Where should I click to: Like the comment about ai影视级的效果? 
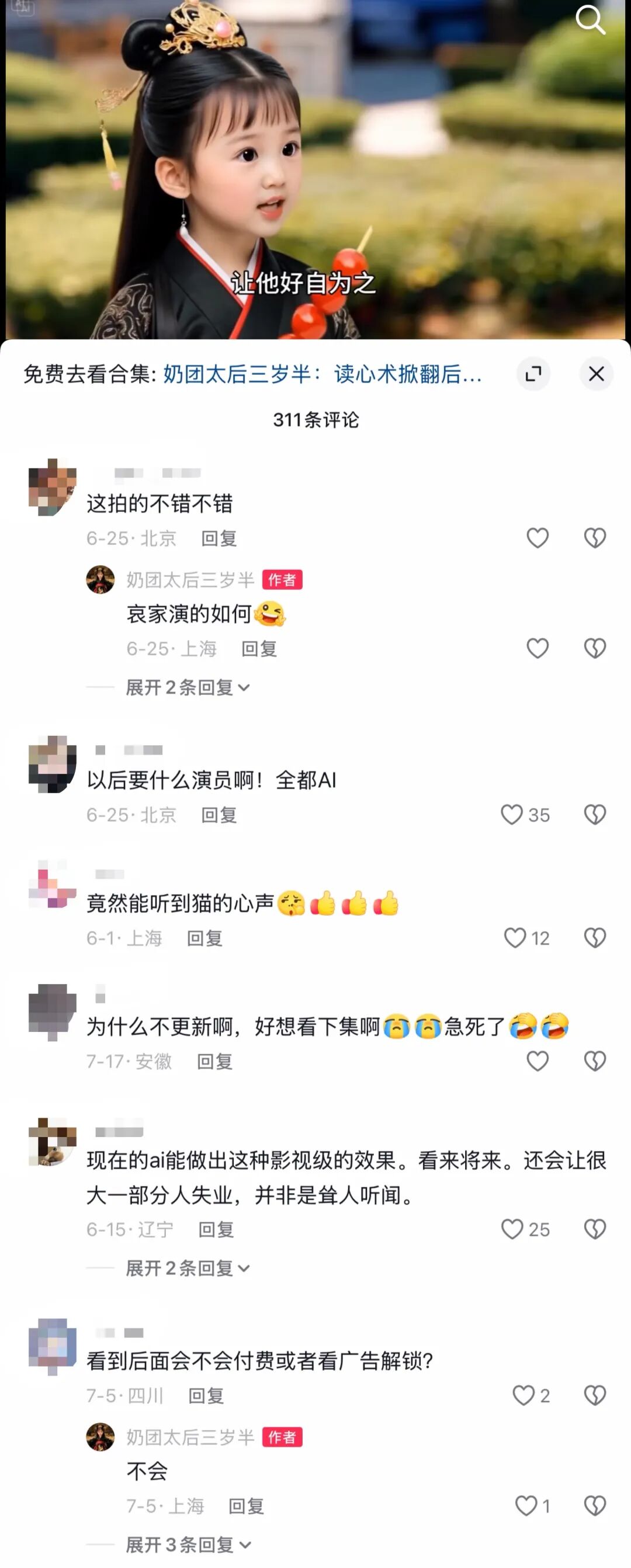(x=512, y=1229)
